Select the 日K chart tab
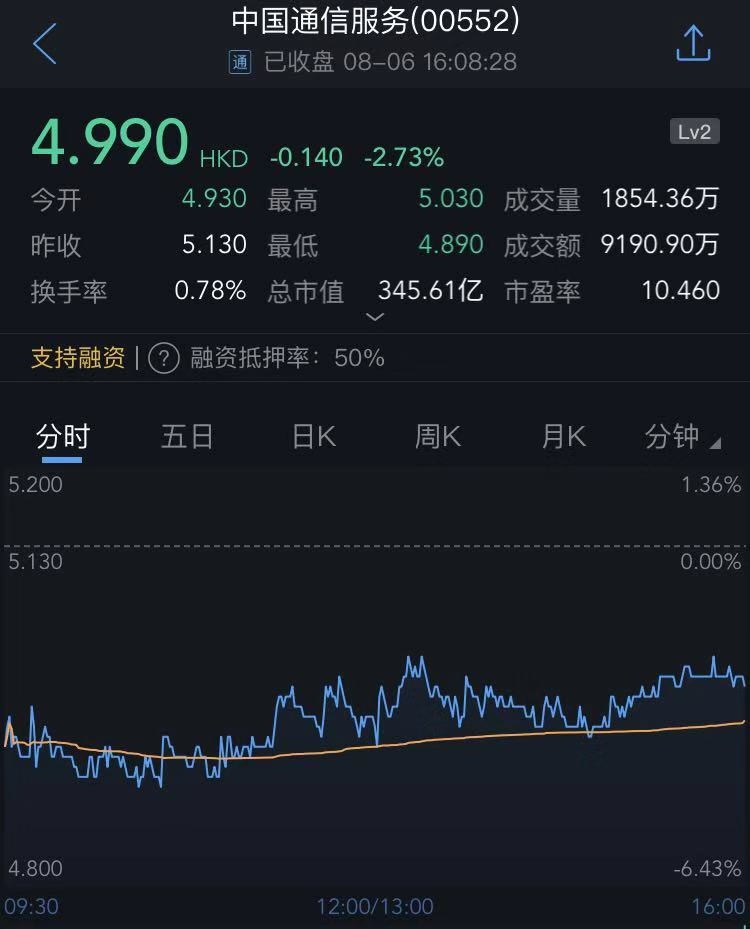The width and height of the screenshot is (750, 929). (x=313, y=437)
